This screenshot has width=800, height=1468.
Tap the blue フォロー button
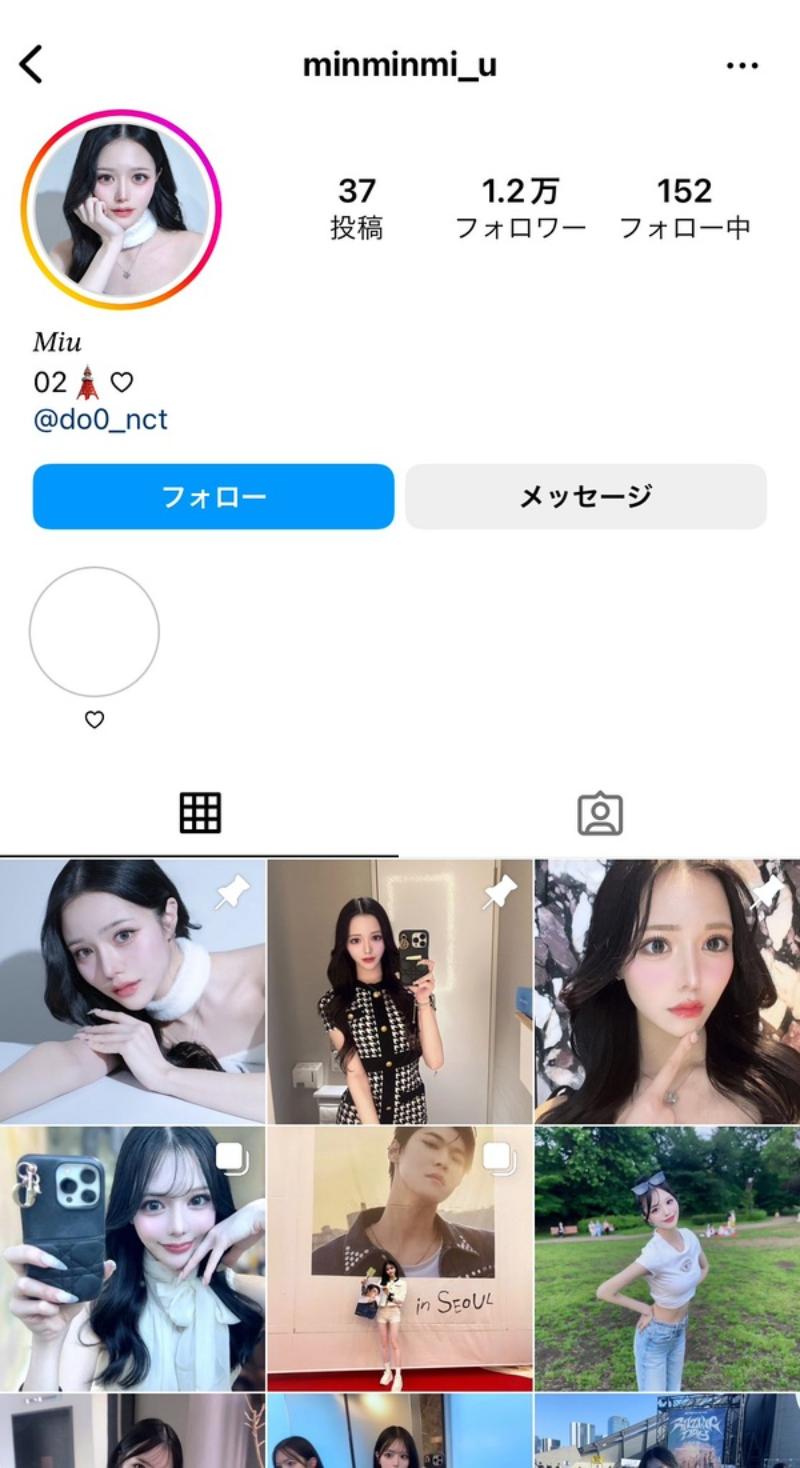coord(213,496)
